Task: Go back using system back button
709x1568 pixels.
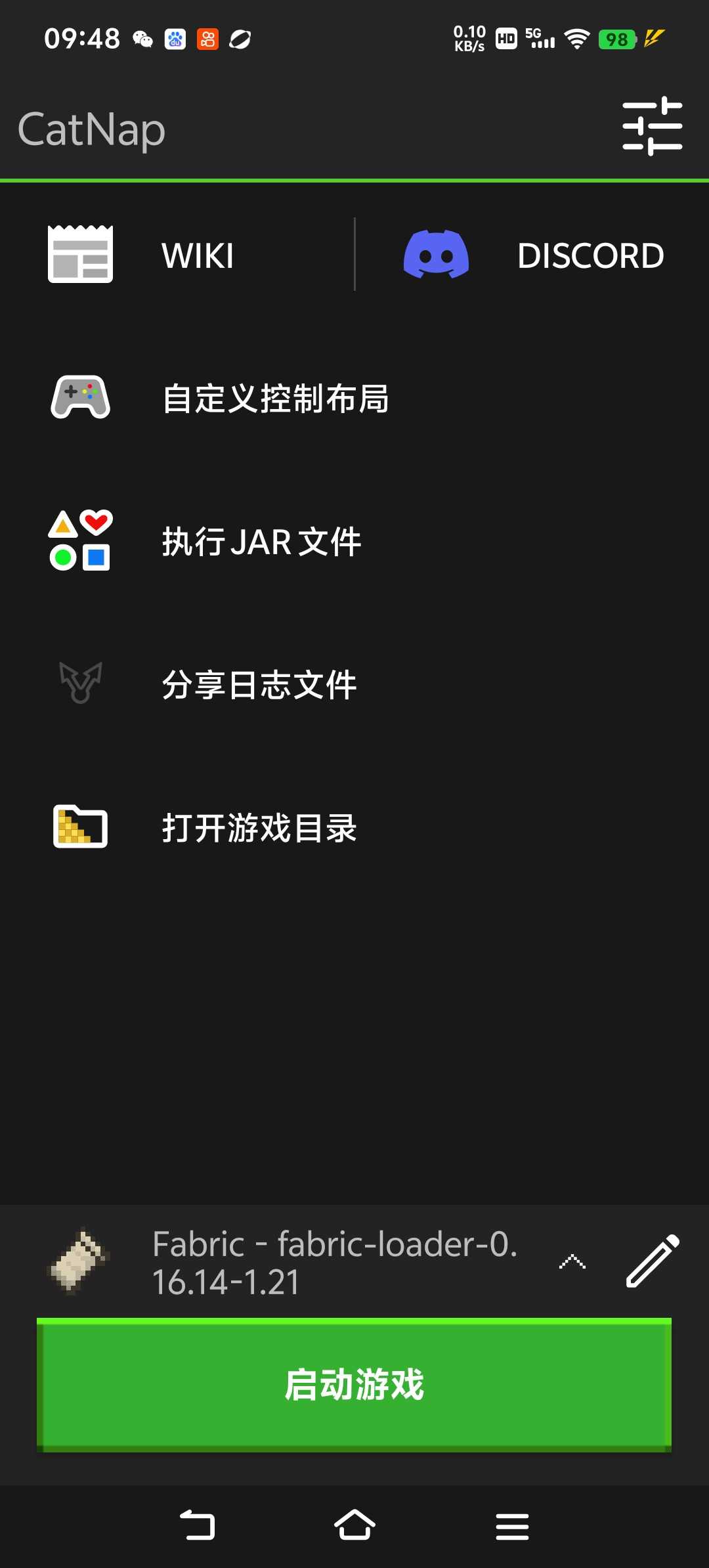Action: pos(197,1525)
